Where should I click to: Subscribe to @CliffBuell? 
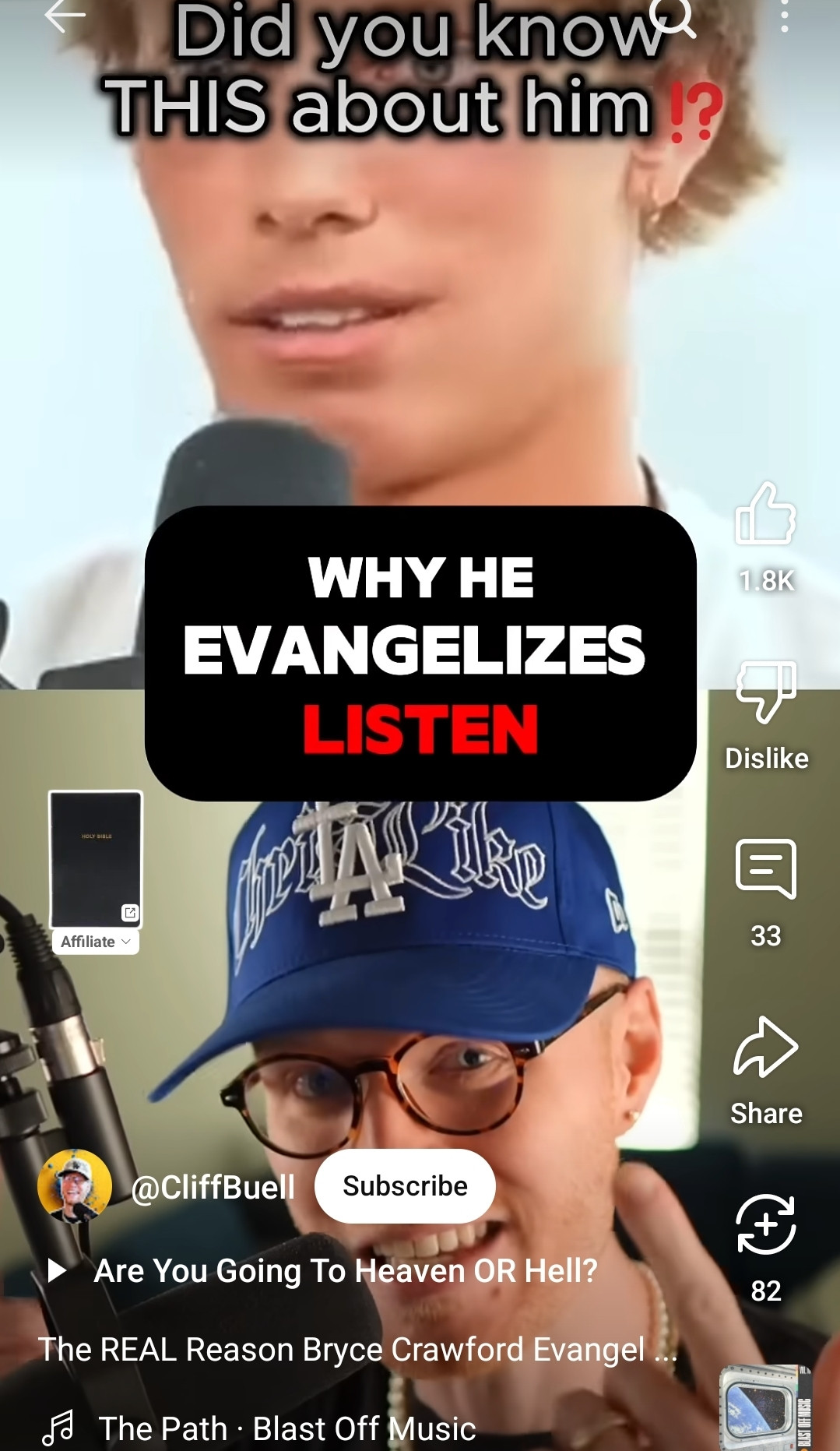[x=405, y=1185]
